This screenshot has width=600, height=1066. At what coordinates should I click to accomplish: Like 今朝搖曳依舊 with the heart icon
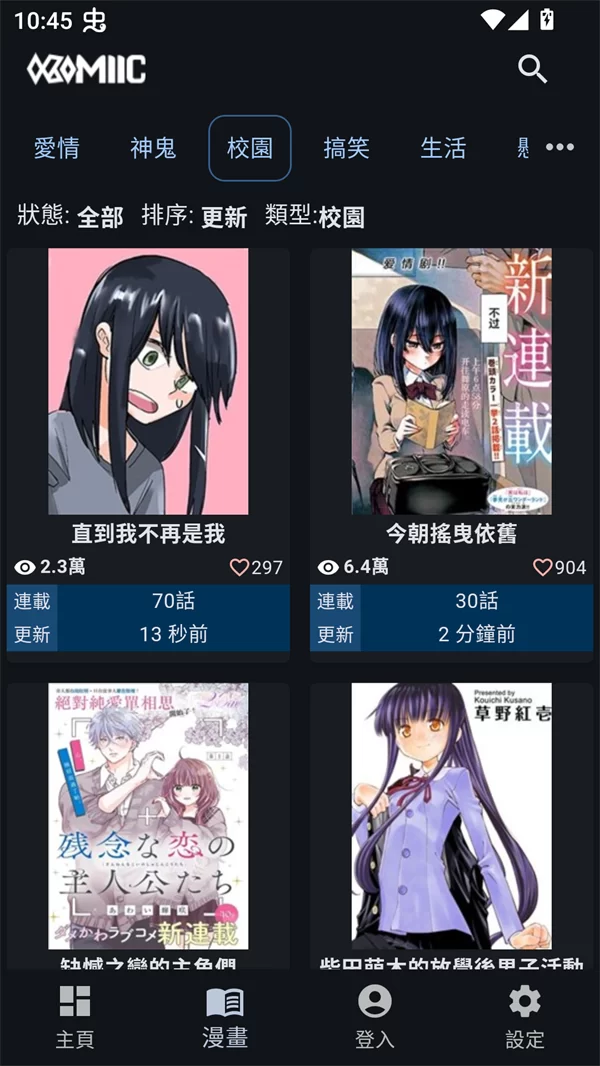[x=543, y=567]
